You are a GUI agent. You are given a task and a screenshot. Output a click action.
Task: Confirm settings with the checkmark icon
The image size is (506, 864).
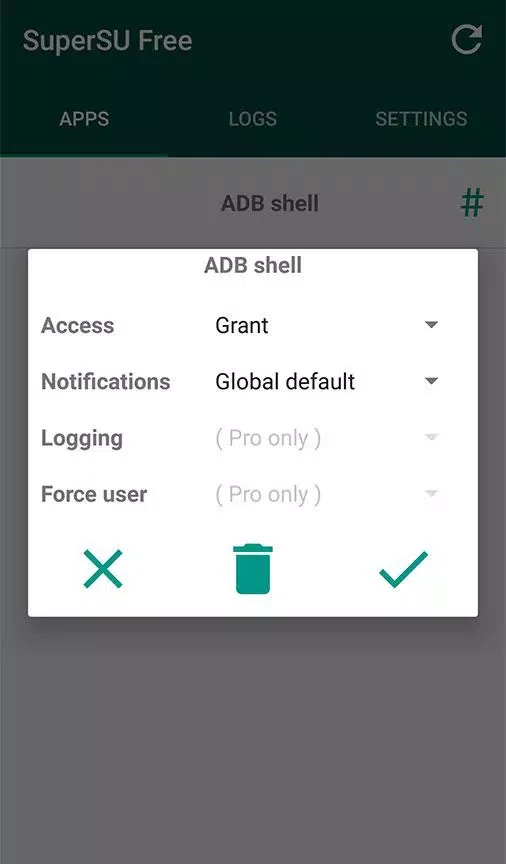(x=403, y=569)
